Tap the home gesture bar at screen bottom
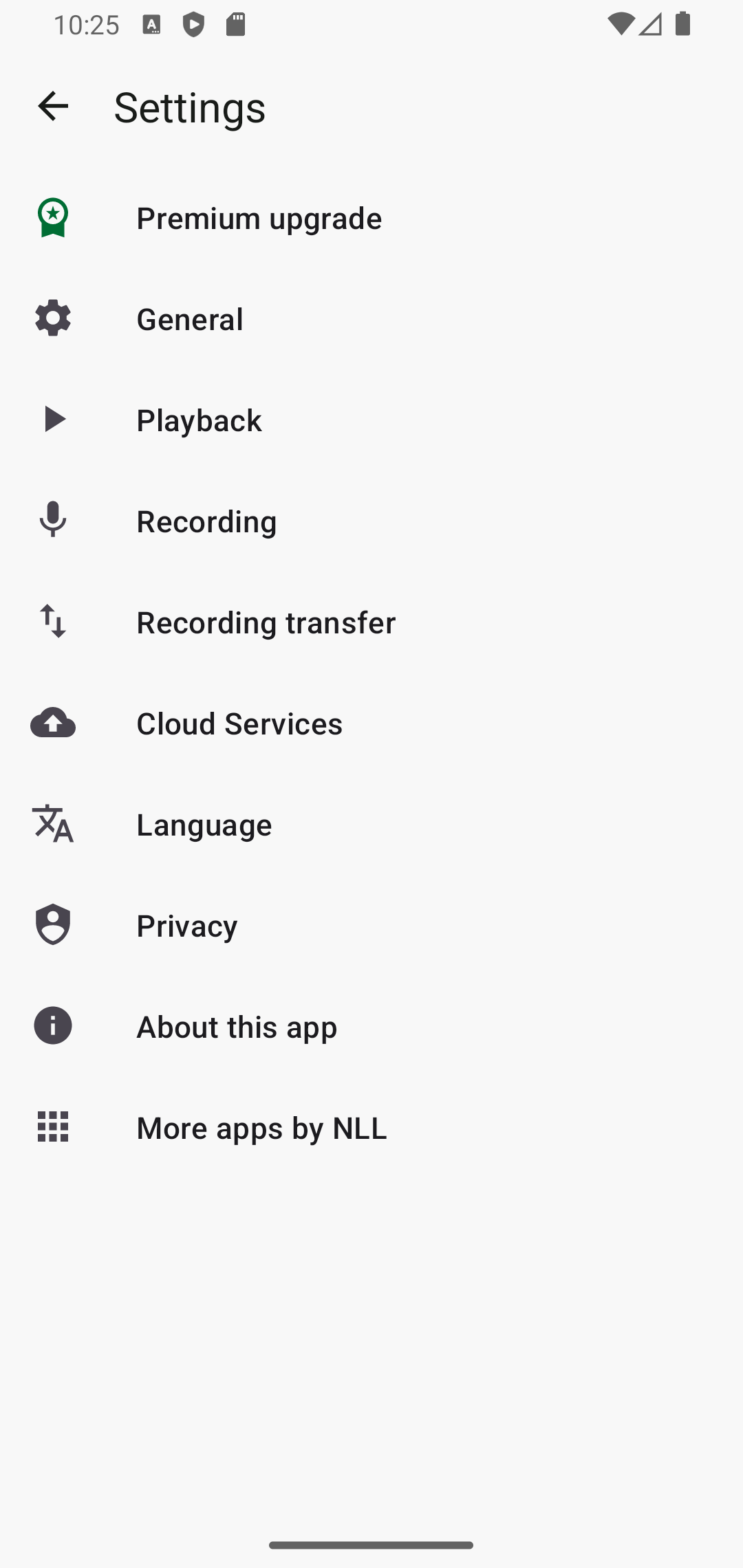Image resolution: width=743 pixels, height=1568 pixels. [371, 1543]
